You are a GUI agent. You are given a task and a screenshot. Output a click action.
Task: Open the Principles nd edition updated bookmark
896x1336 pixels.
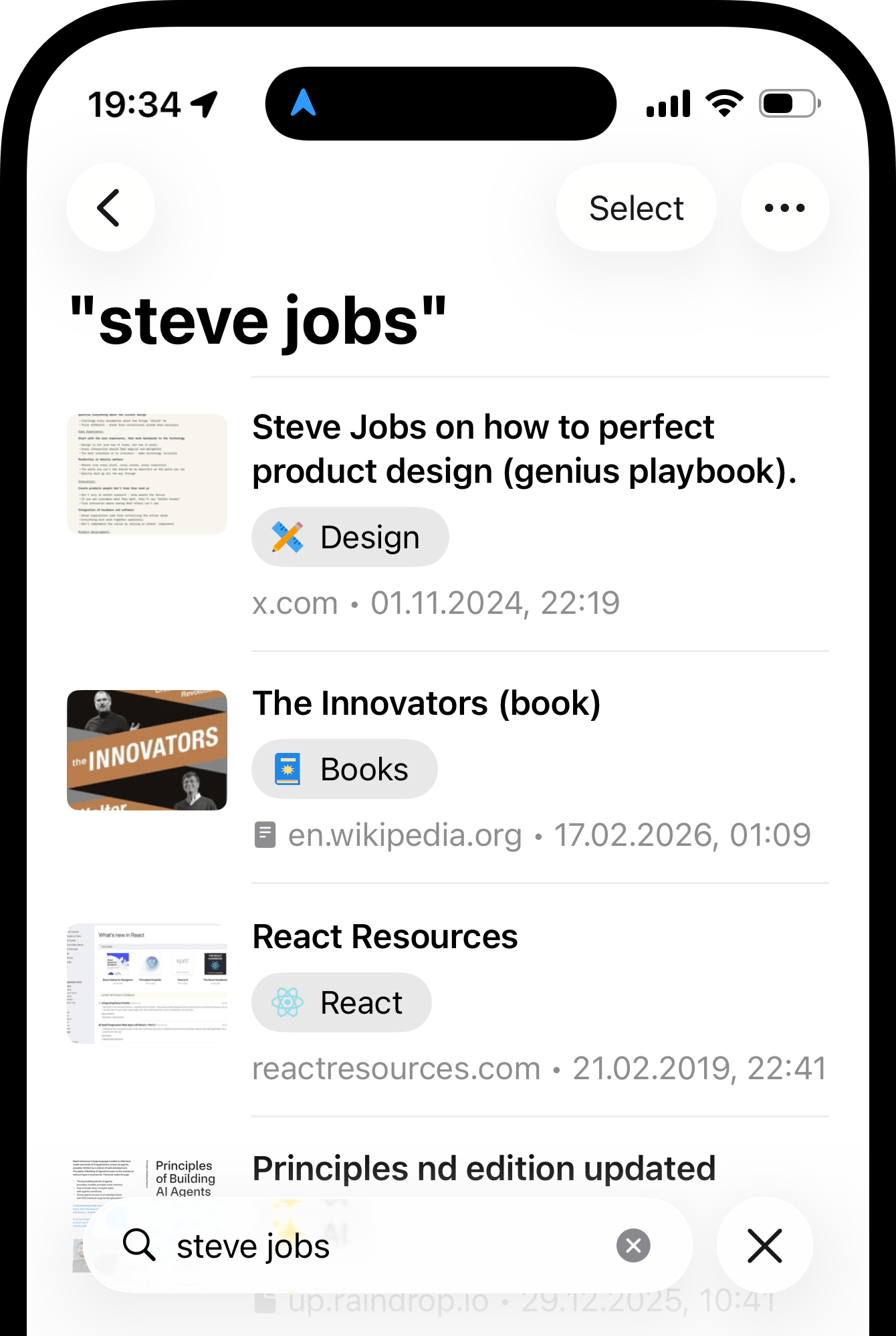[483, 1169]
